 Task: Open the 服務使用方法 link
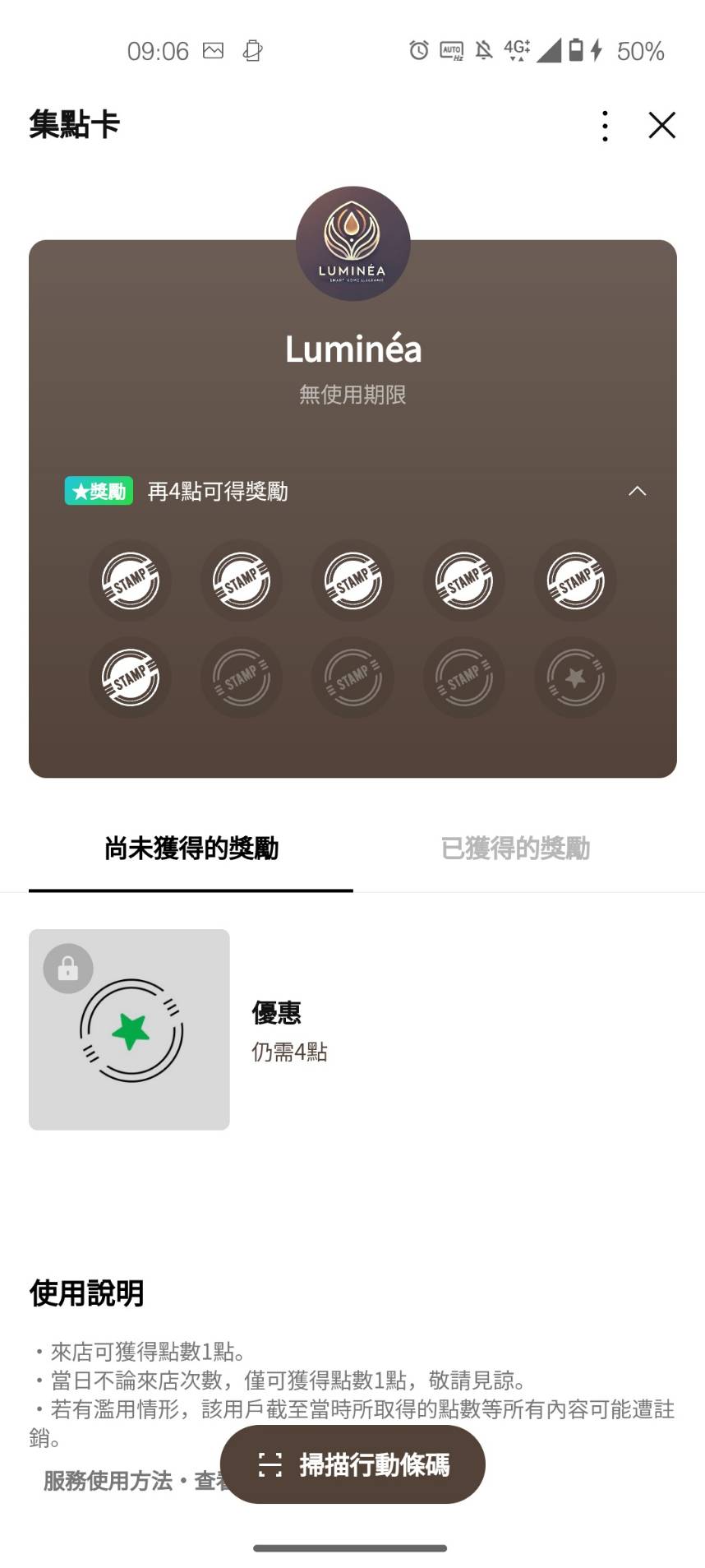107,1481
